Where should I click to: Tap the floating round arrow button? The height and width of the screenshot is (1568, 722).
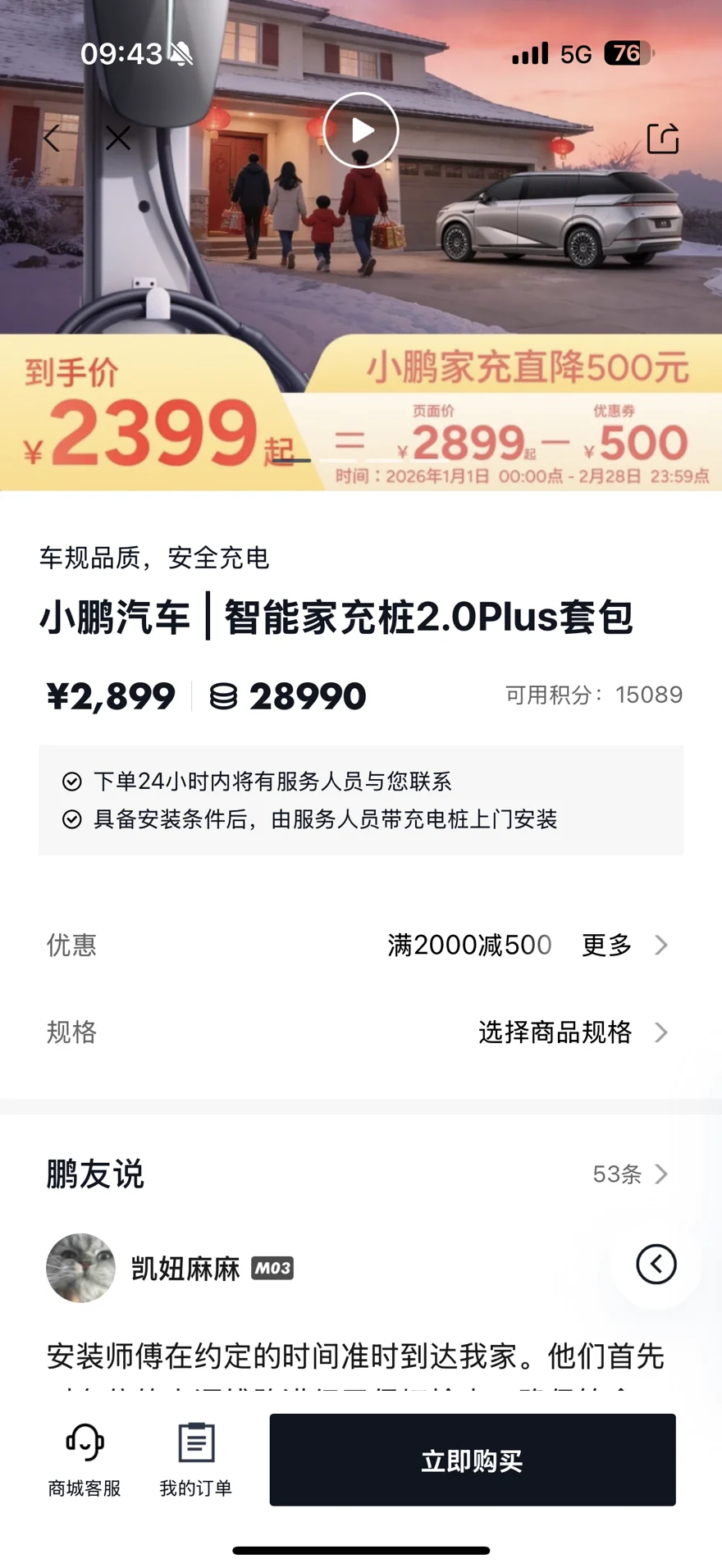[656, 1264]
